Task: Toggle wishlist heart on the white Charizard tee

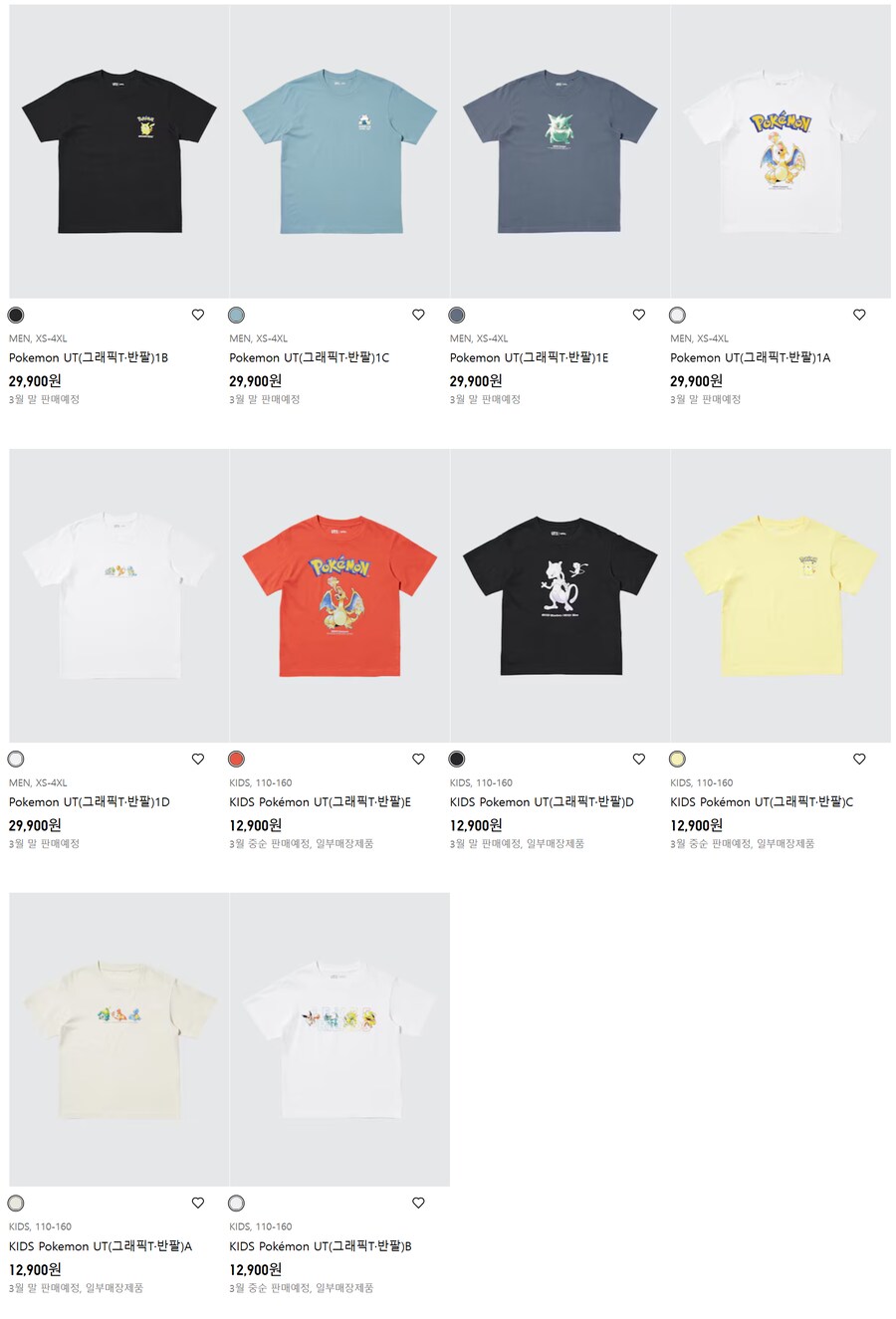Action: 859,315
